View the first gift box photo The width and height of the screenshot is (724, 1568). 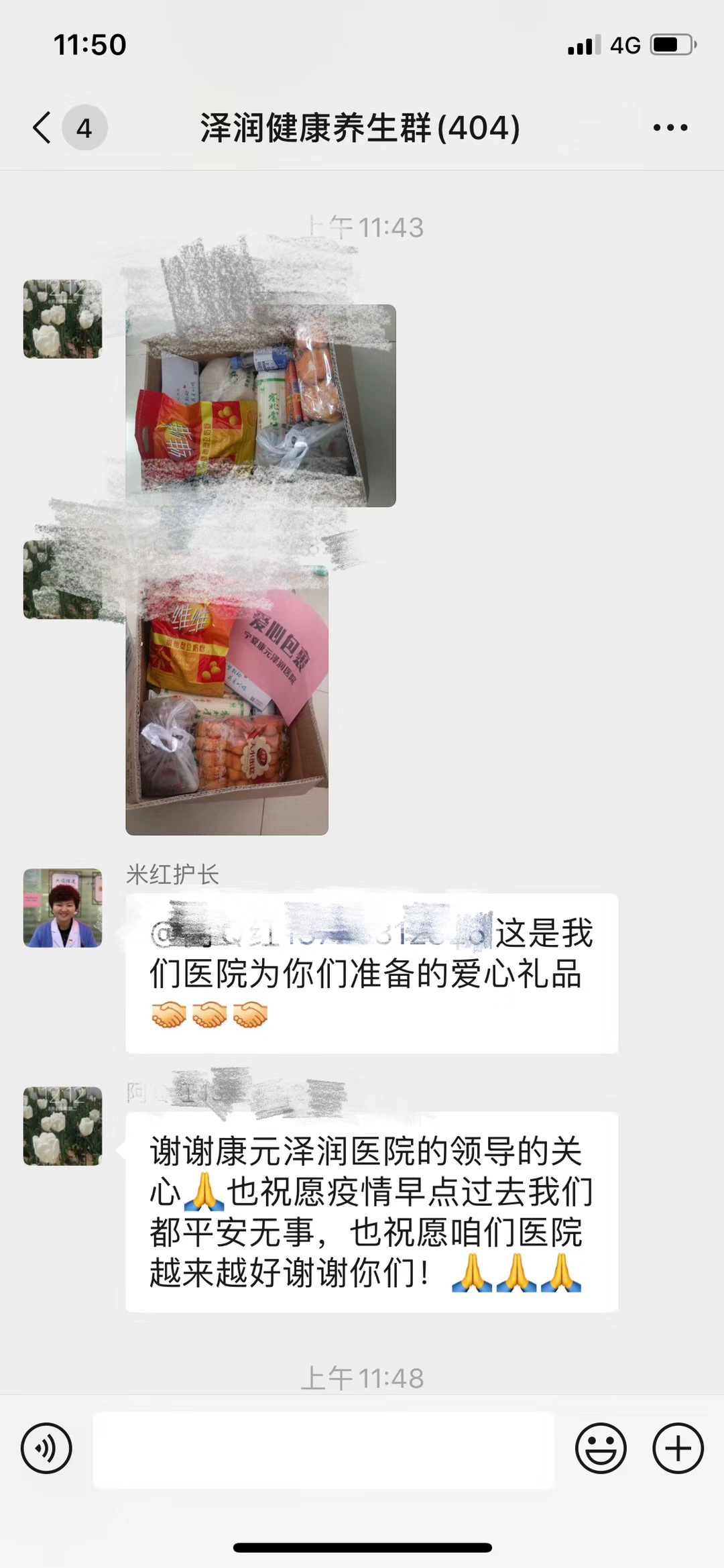click(260, 406)
